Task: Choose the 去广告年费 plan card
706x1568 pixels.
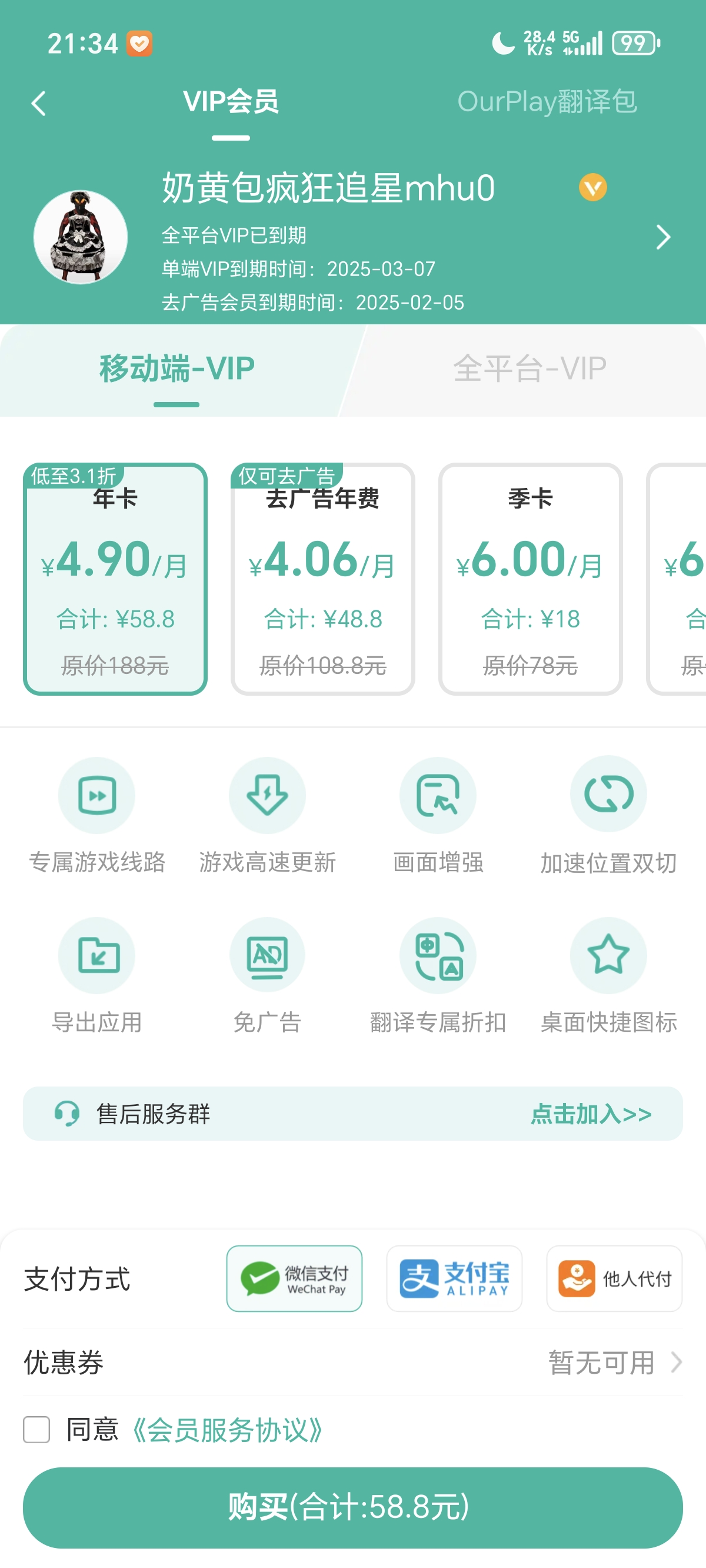Action: pos(322,579)
